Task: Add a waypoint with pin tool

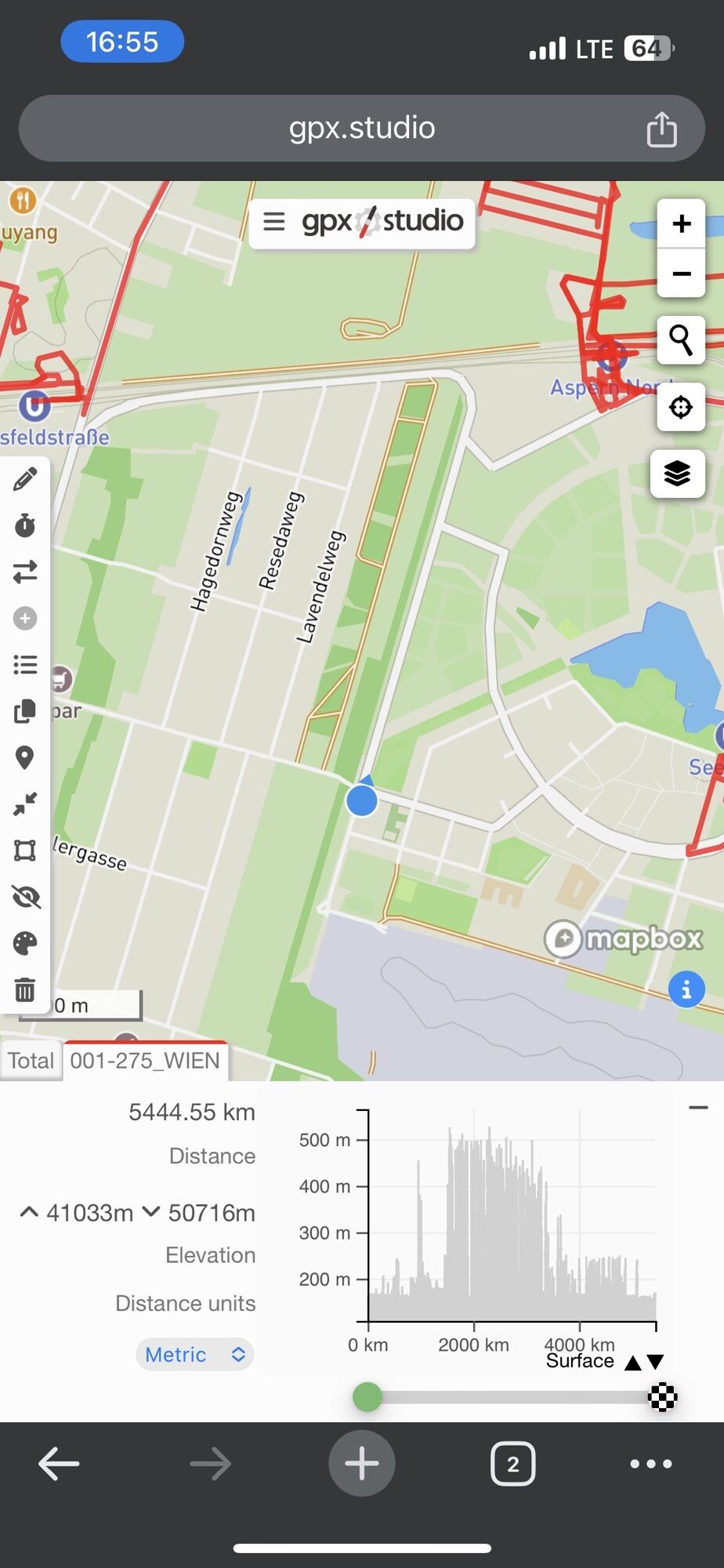Action: 25,757
